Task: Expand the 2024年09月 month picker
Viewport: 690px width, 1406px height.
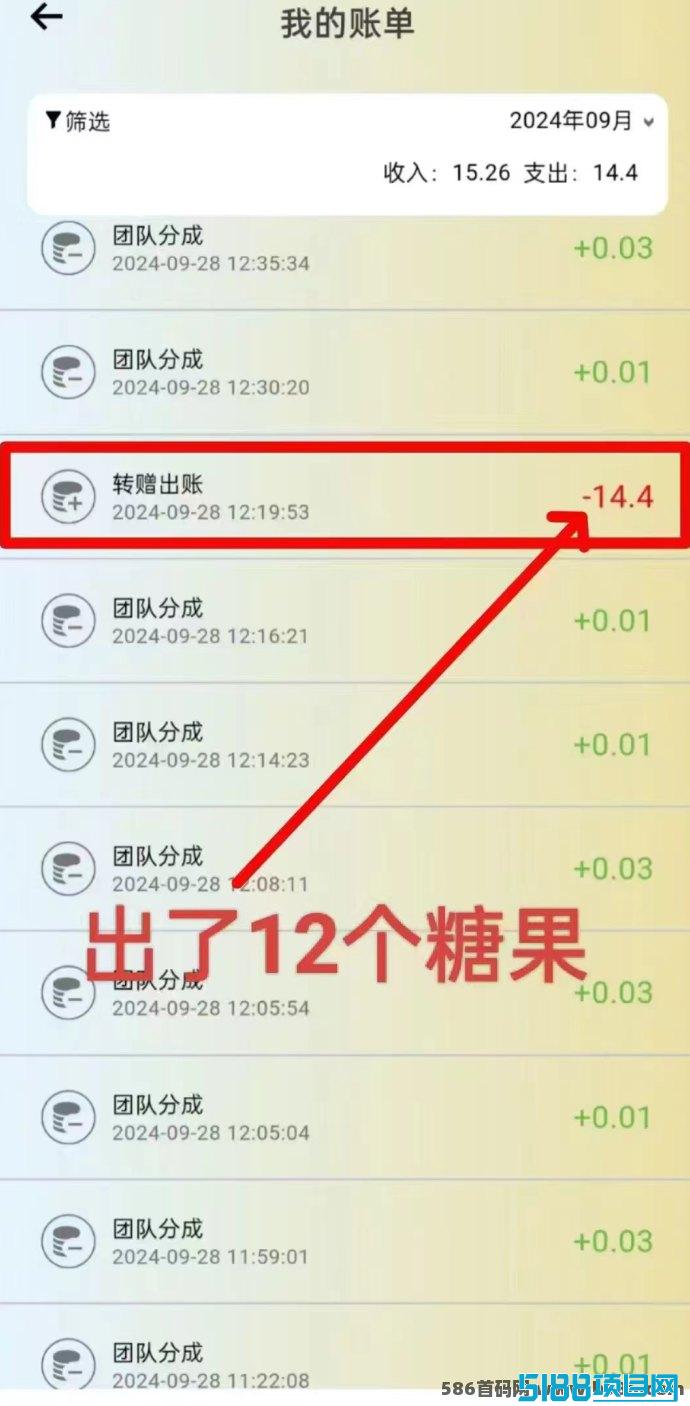Action: coord(582,121)
